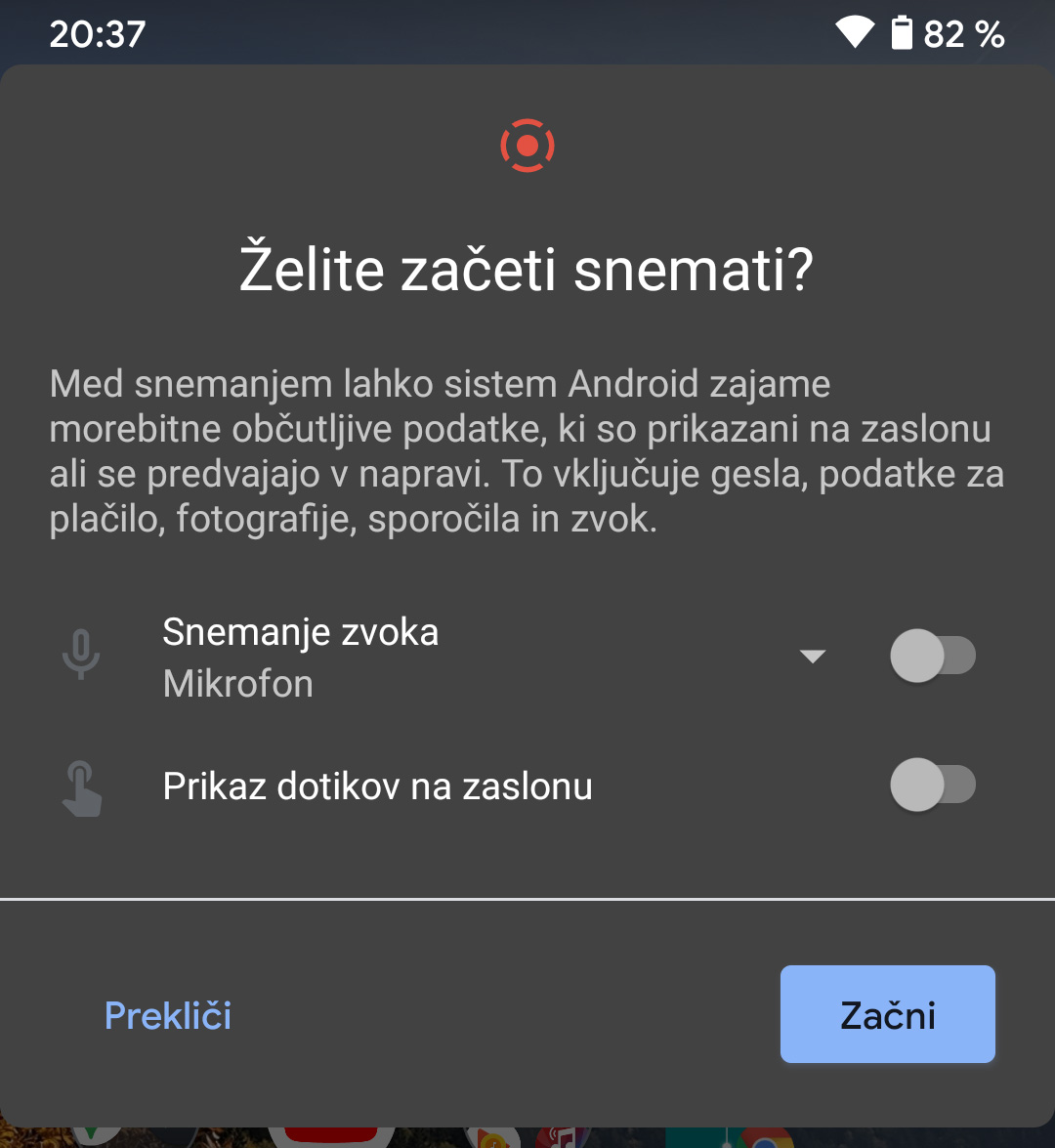This screenshot has height=1148, width=1055.
Task: Tap Začni to start recording
Action: [x=887, y=1014]
